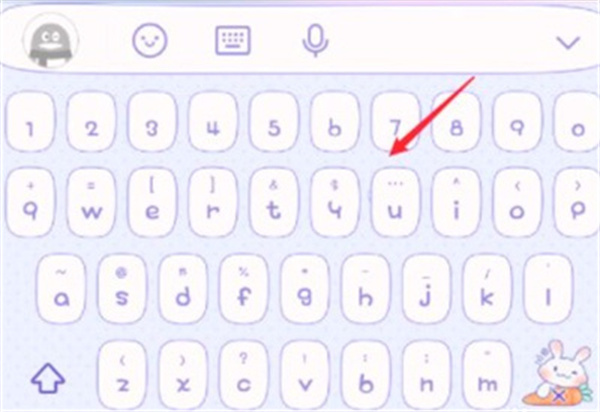Open the penguin avatar keyboard menu

click(44, 41)
